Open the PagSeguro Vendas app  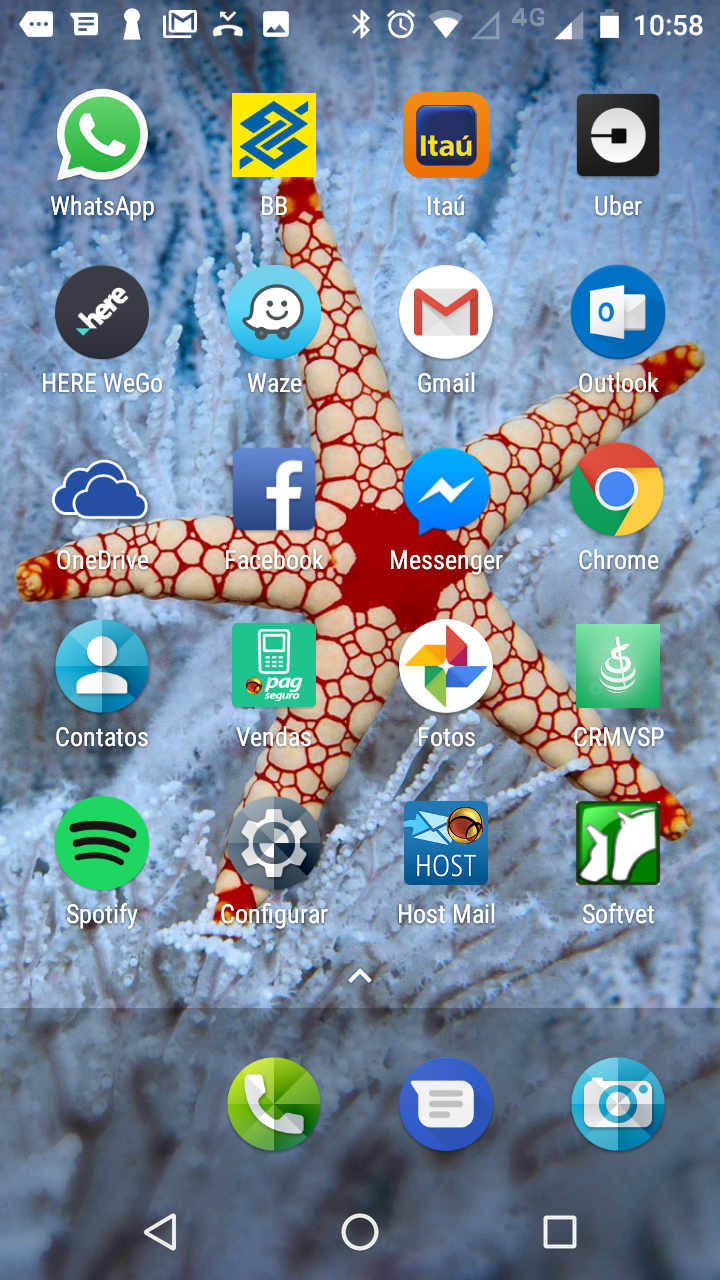point(274,667)
